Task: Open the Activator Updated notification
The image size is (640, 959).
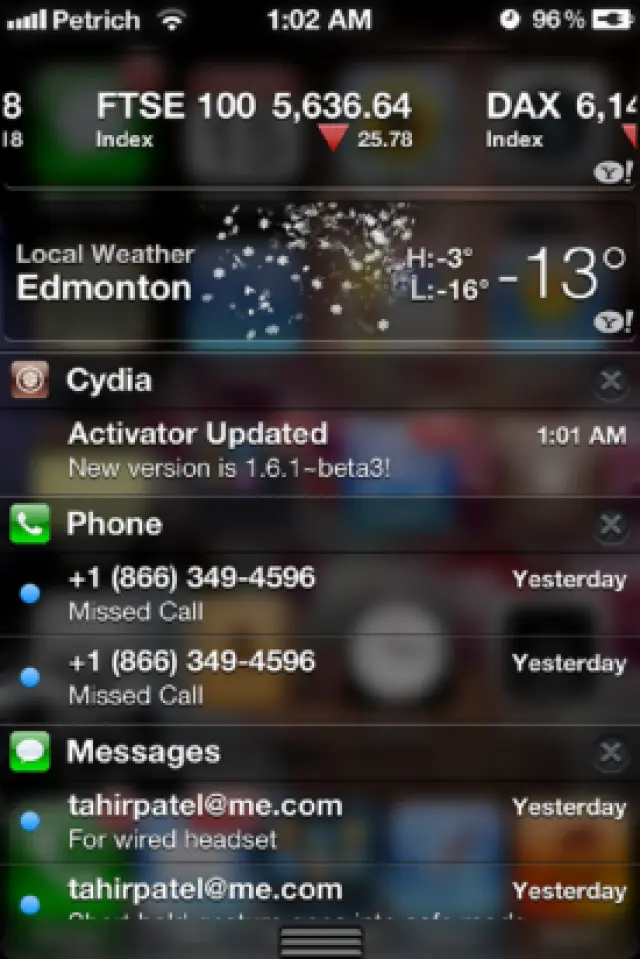Action: pos(320,450)
